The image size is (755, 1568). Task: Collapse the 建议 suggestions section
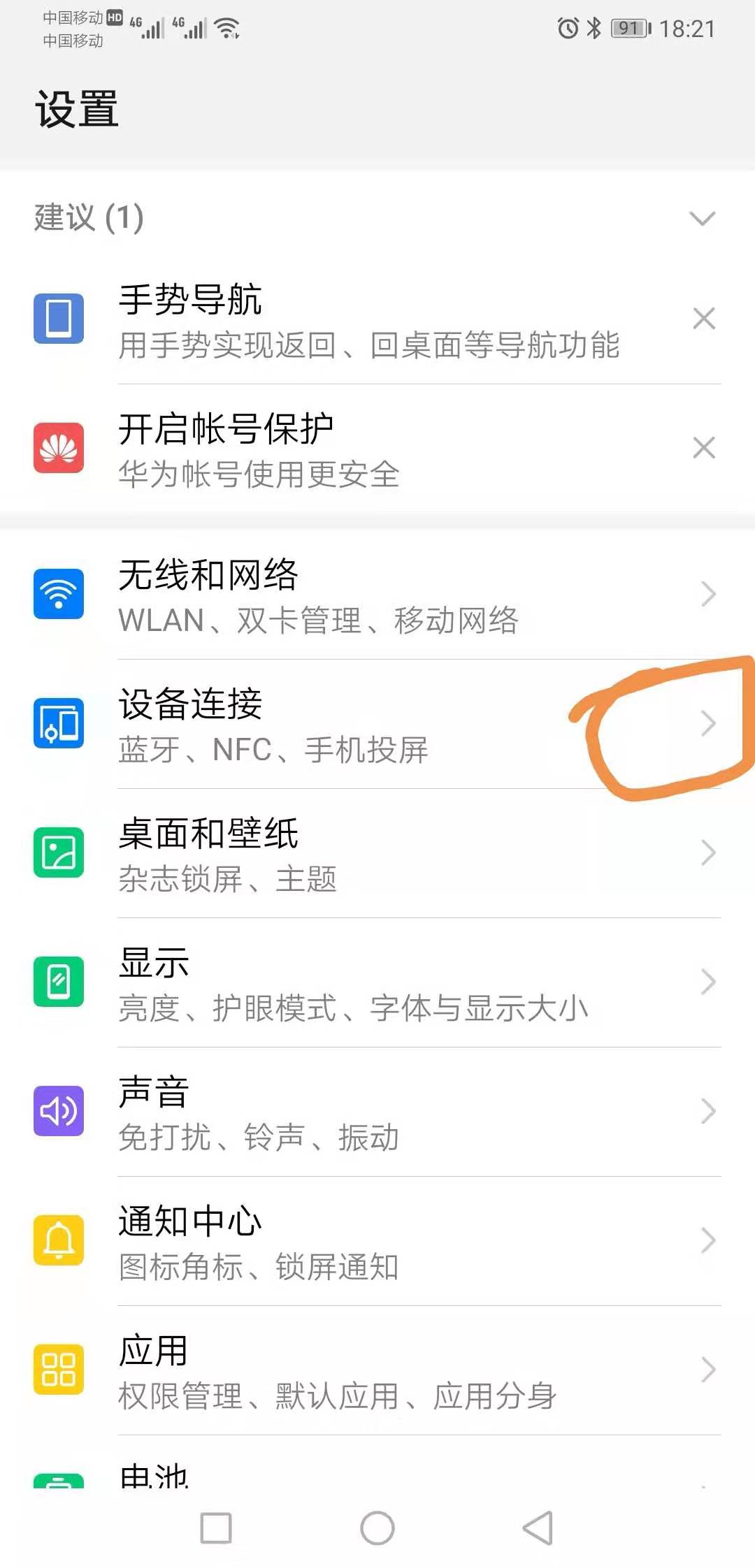[x=701, y=218]
